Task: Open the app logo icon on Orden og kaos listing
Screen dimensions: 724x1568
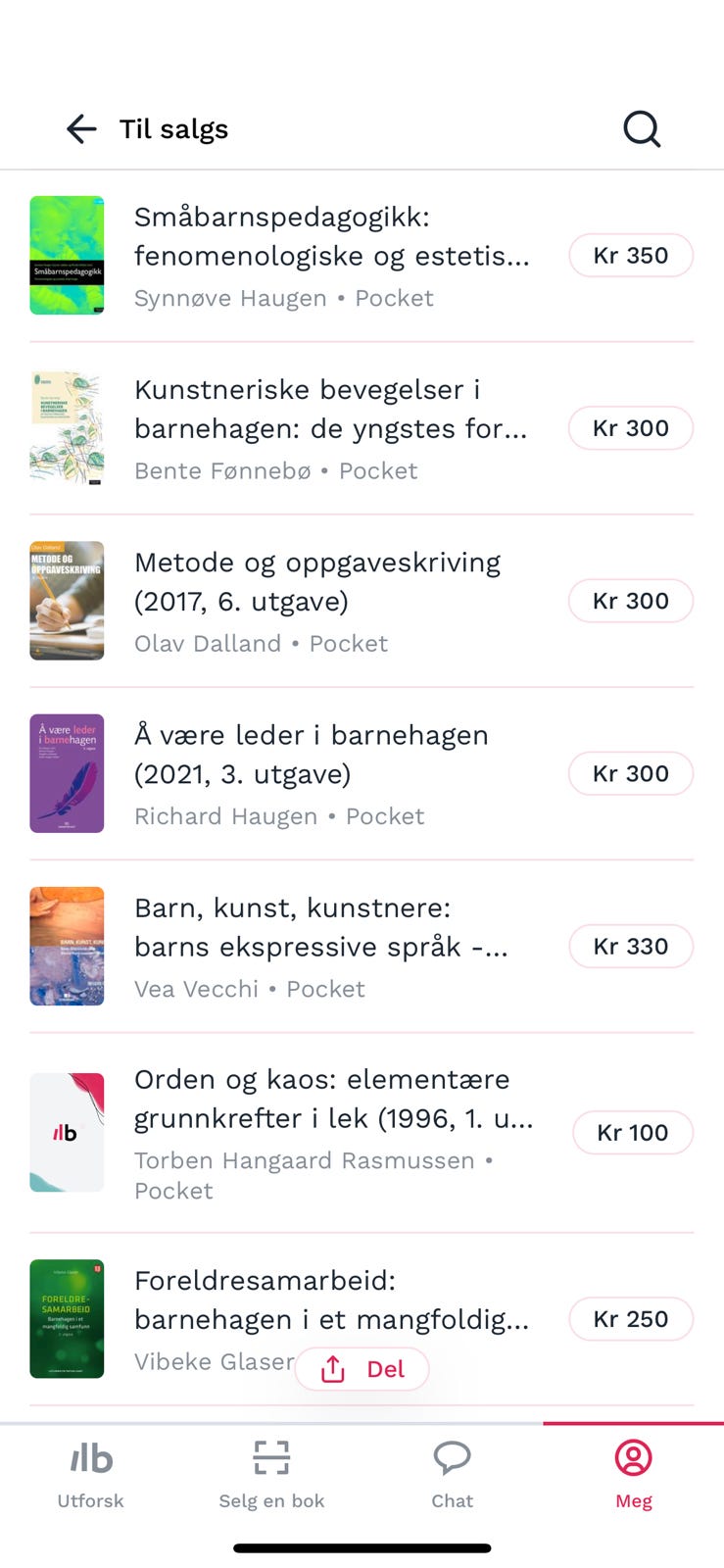Action: tap(67, 1132)
